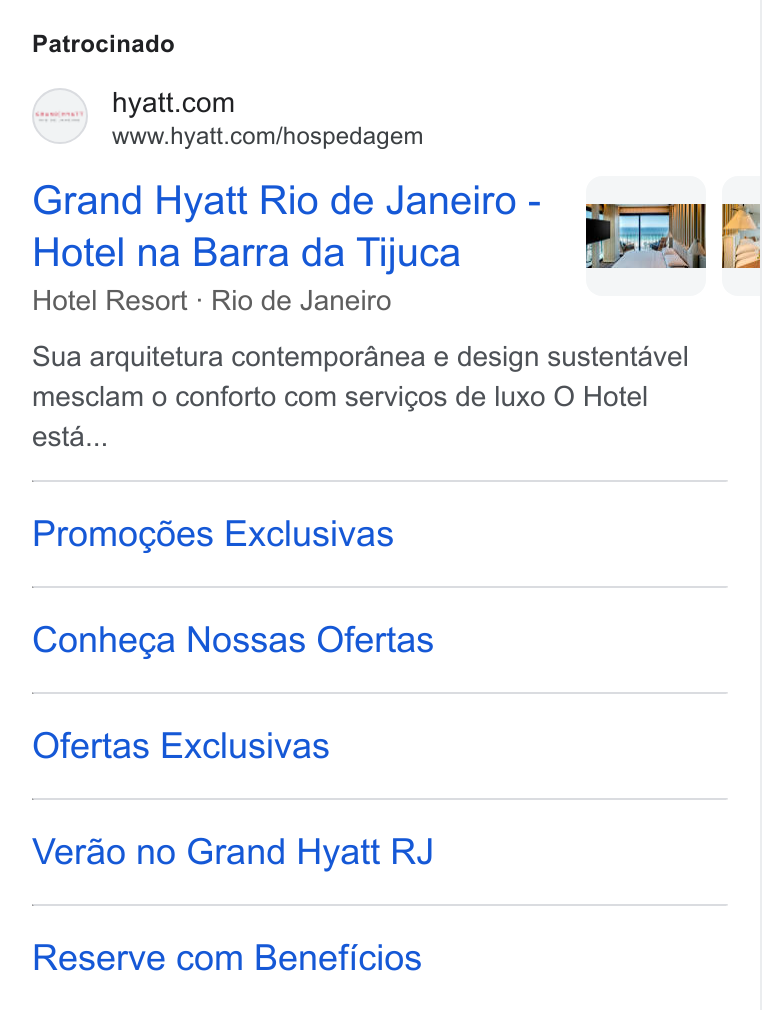Open the hyatt.com/hospedagem site URL
This screenshot has height=1010, width=776.
[267, 137]
